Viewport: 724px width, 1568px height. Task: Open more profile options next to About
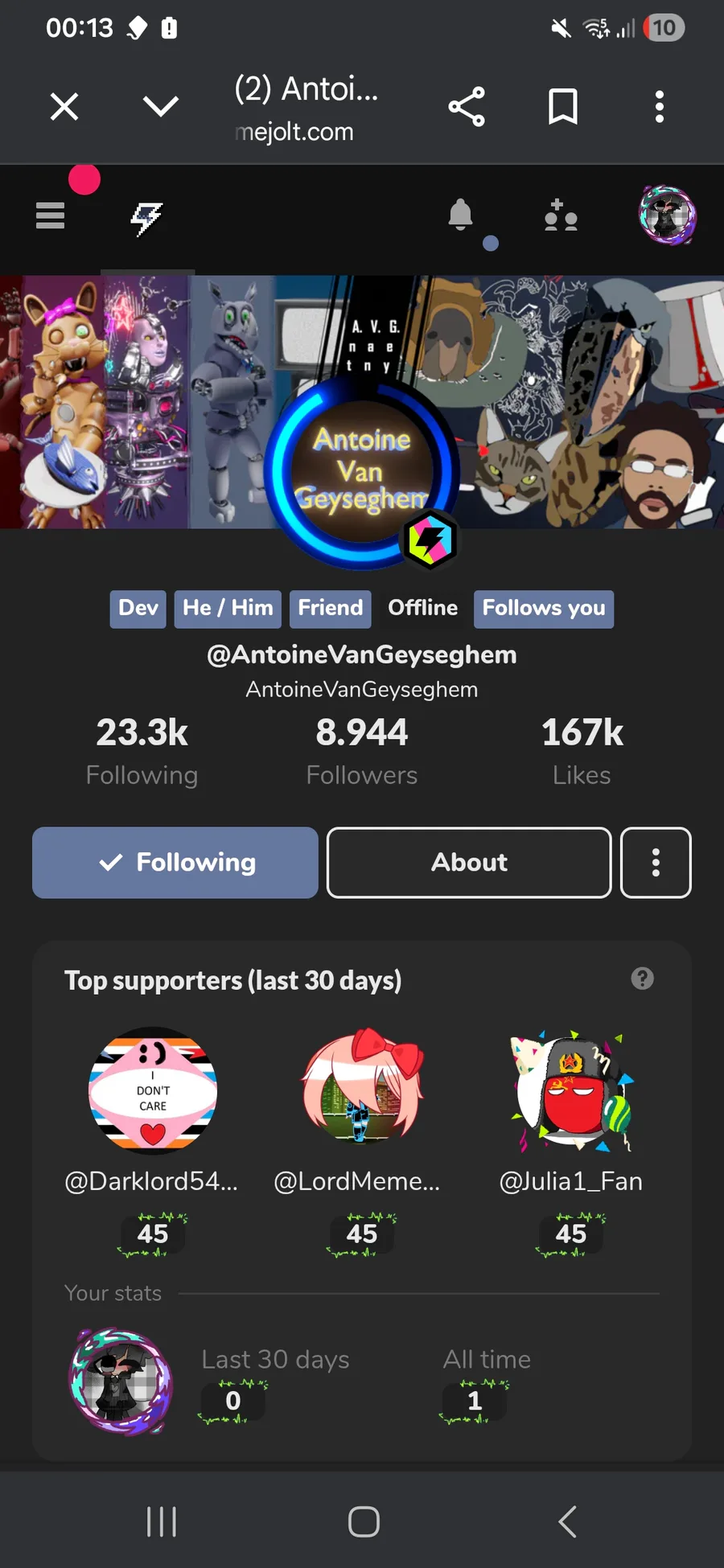(x=656, y=862)
